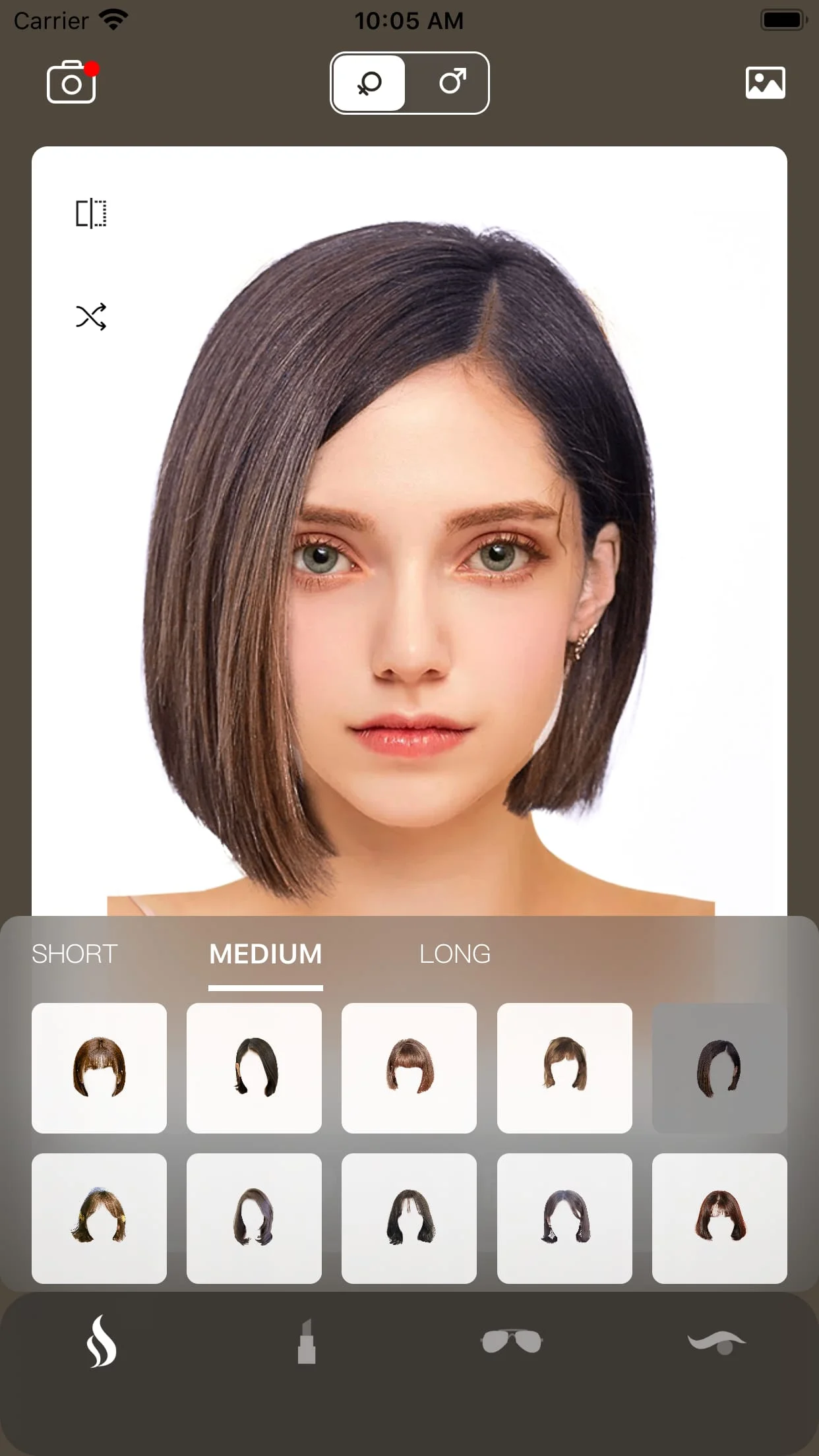This screenshot has width=819, height=1456.
Task: Tap the flip/mirror compare icon
Action: click(x=91, y=214)
